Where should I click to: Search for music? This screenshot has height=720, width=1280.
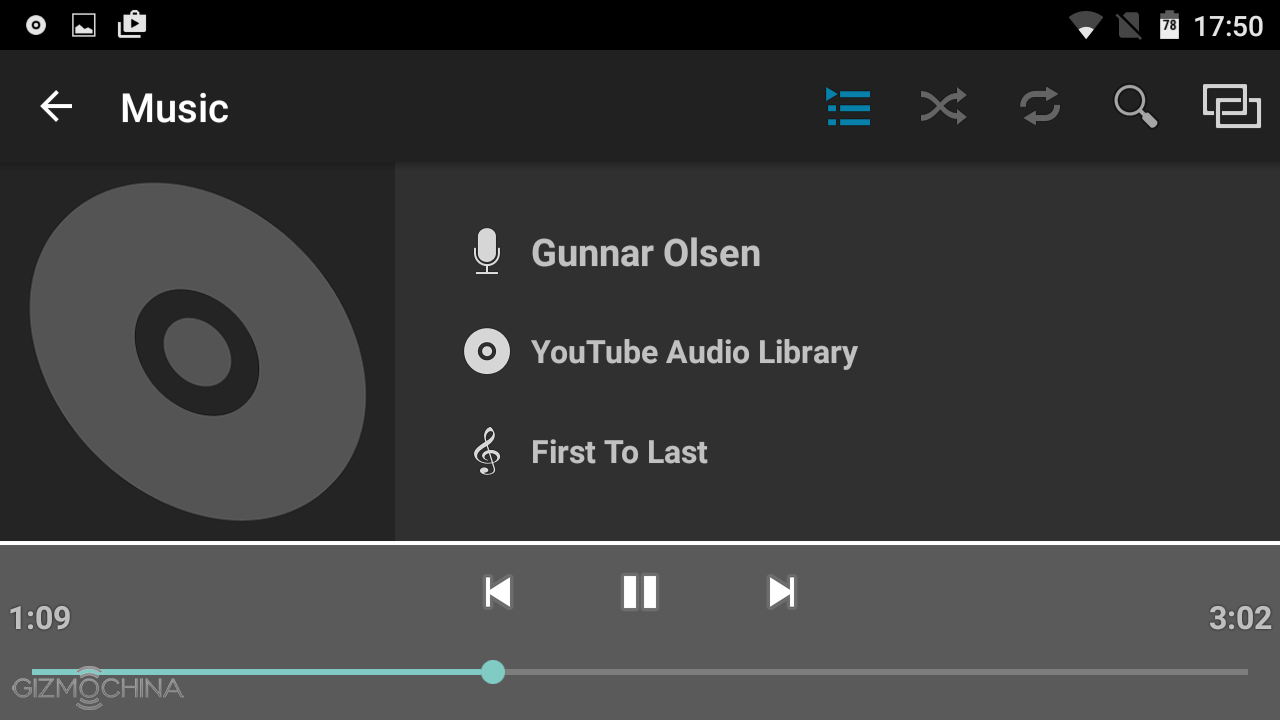tap(1135, 106)
